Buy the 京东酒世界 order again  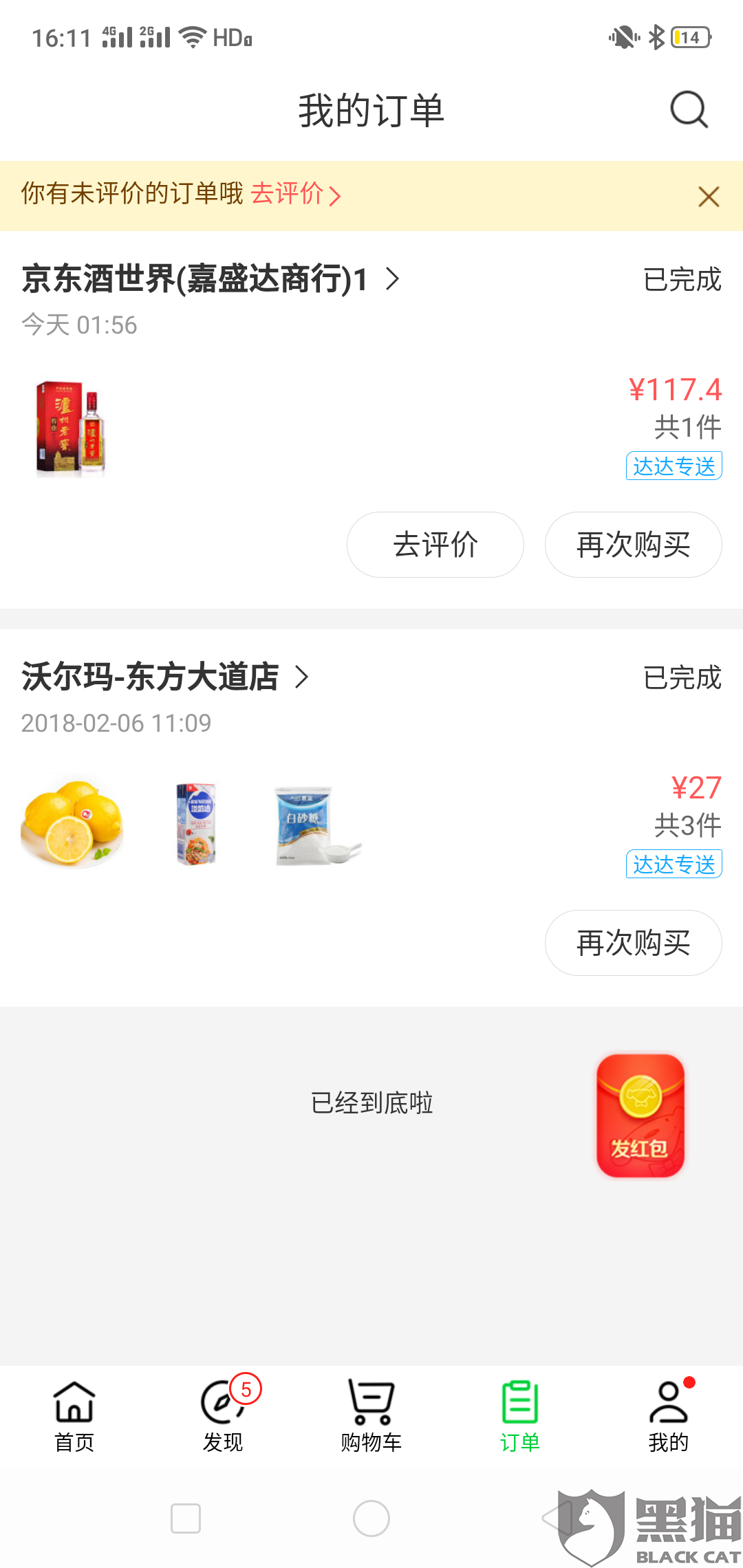633,545
